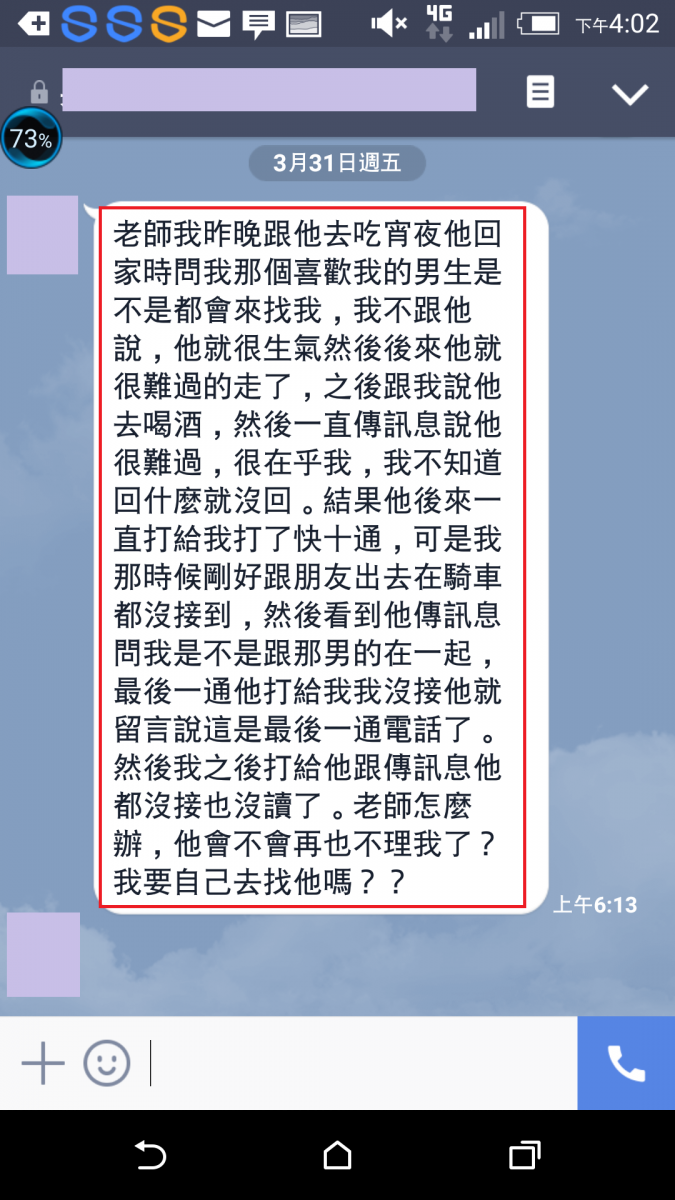The image size is (675, 1200).
Task: Expand the chat options dropdown chevron
Action: pyautogui.click(x=630, y=94)
